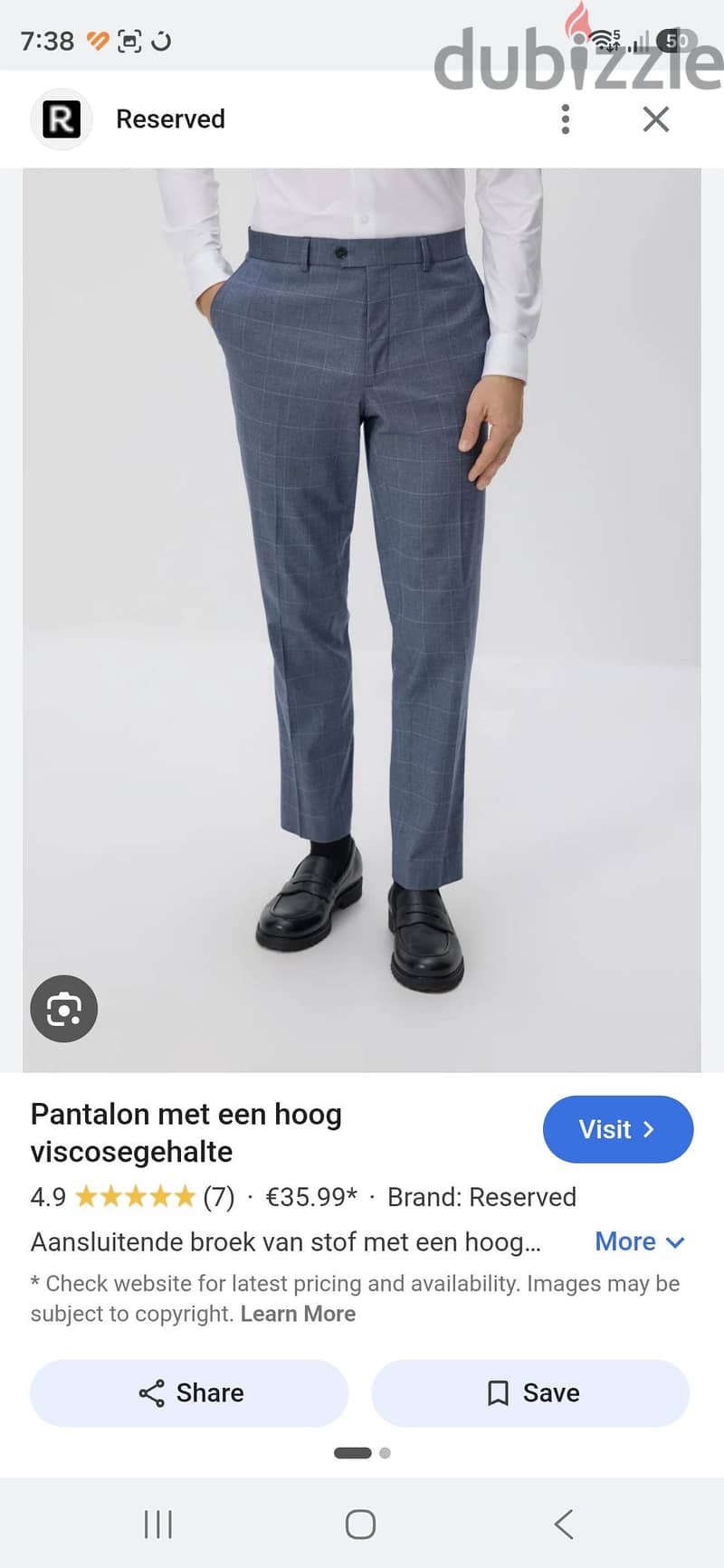Visit the Reserved product page
724x1568 pixels.
coord(618,1129)
